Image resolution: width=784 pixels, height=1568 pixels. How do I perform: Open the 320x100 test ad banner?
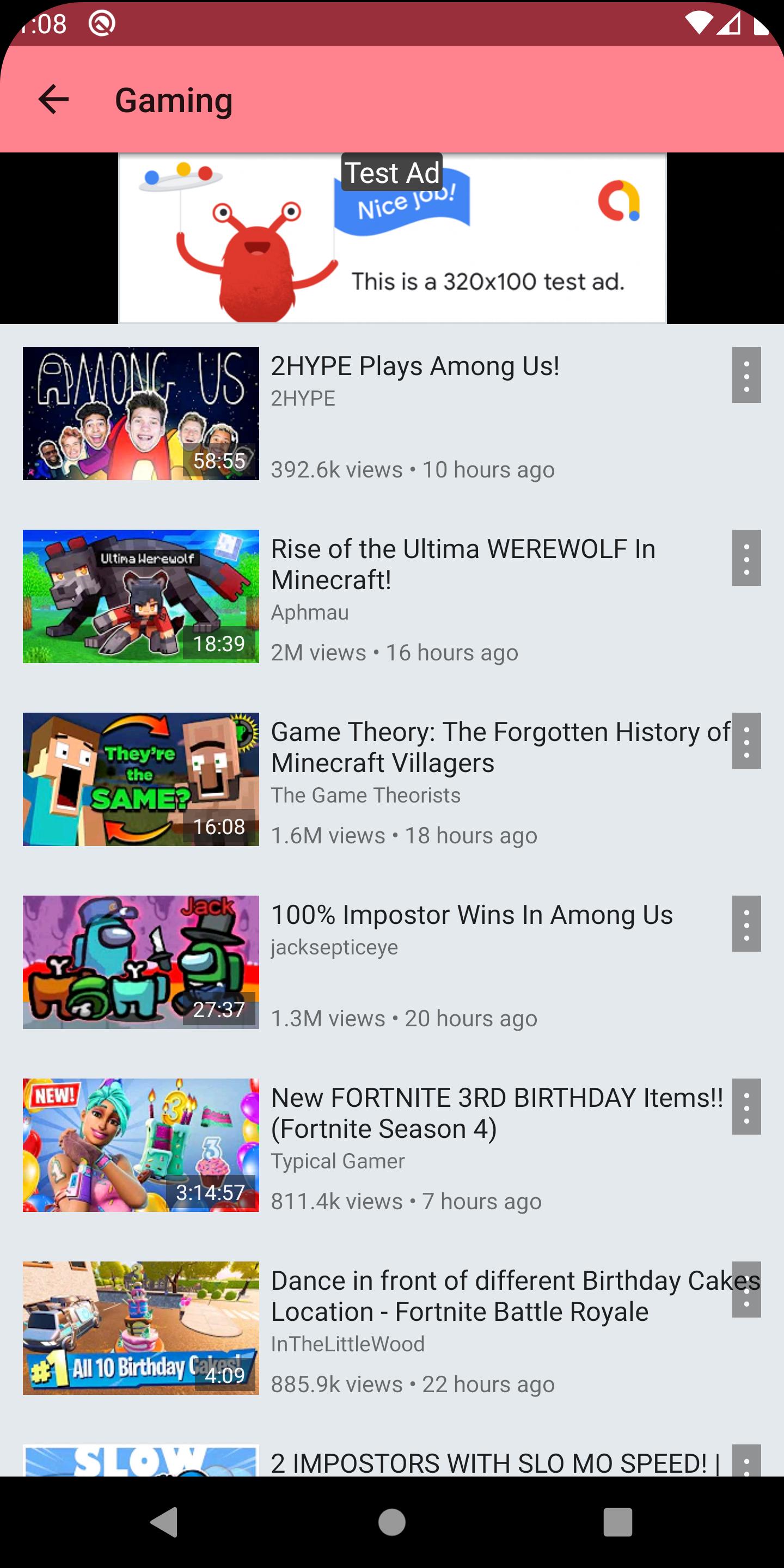pos(392,238)
